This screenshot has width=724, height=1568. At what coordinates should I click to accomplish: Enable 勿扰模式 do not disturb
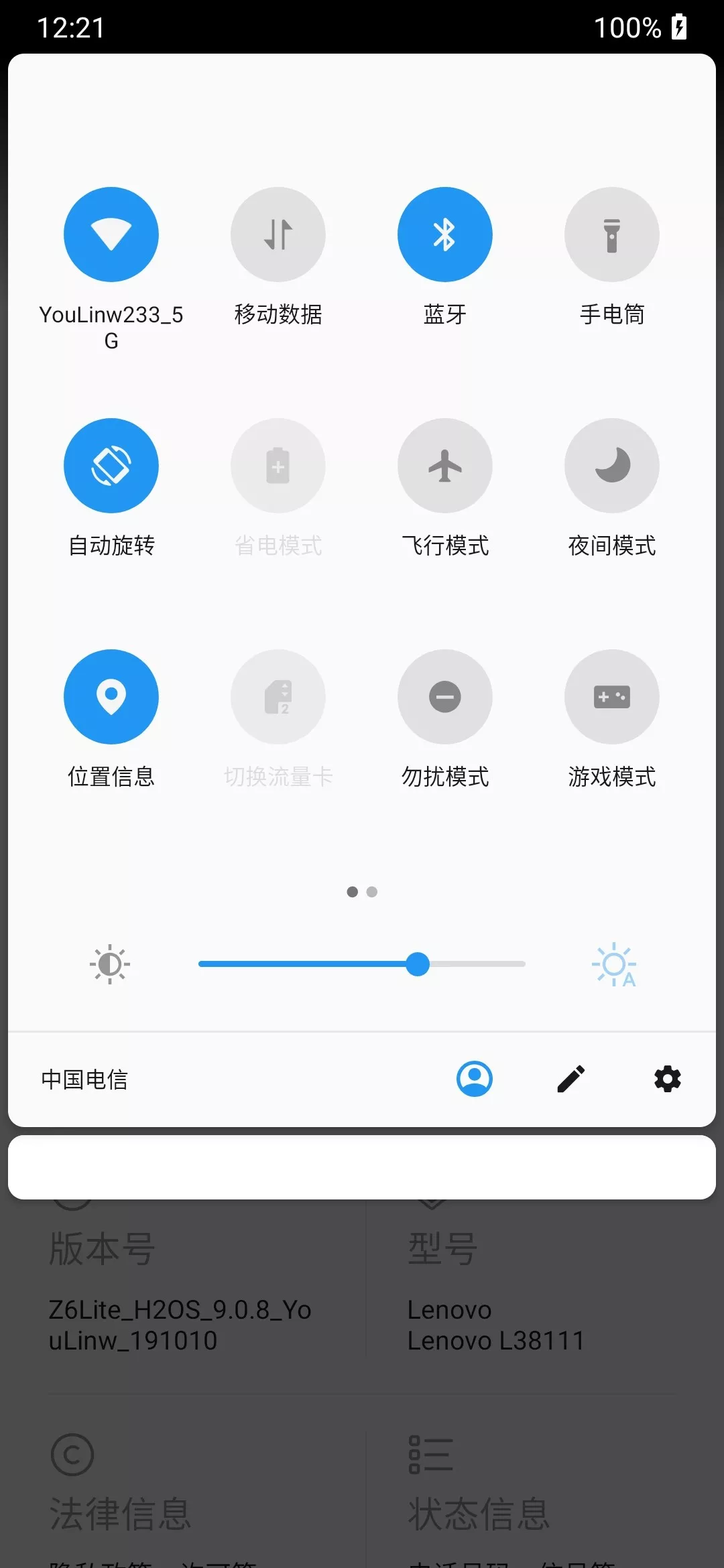pyautogui.click(x=445, y=697)
